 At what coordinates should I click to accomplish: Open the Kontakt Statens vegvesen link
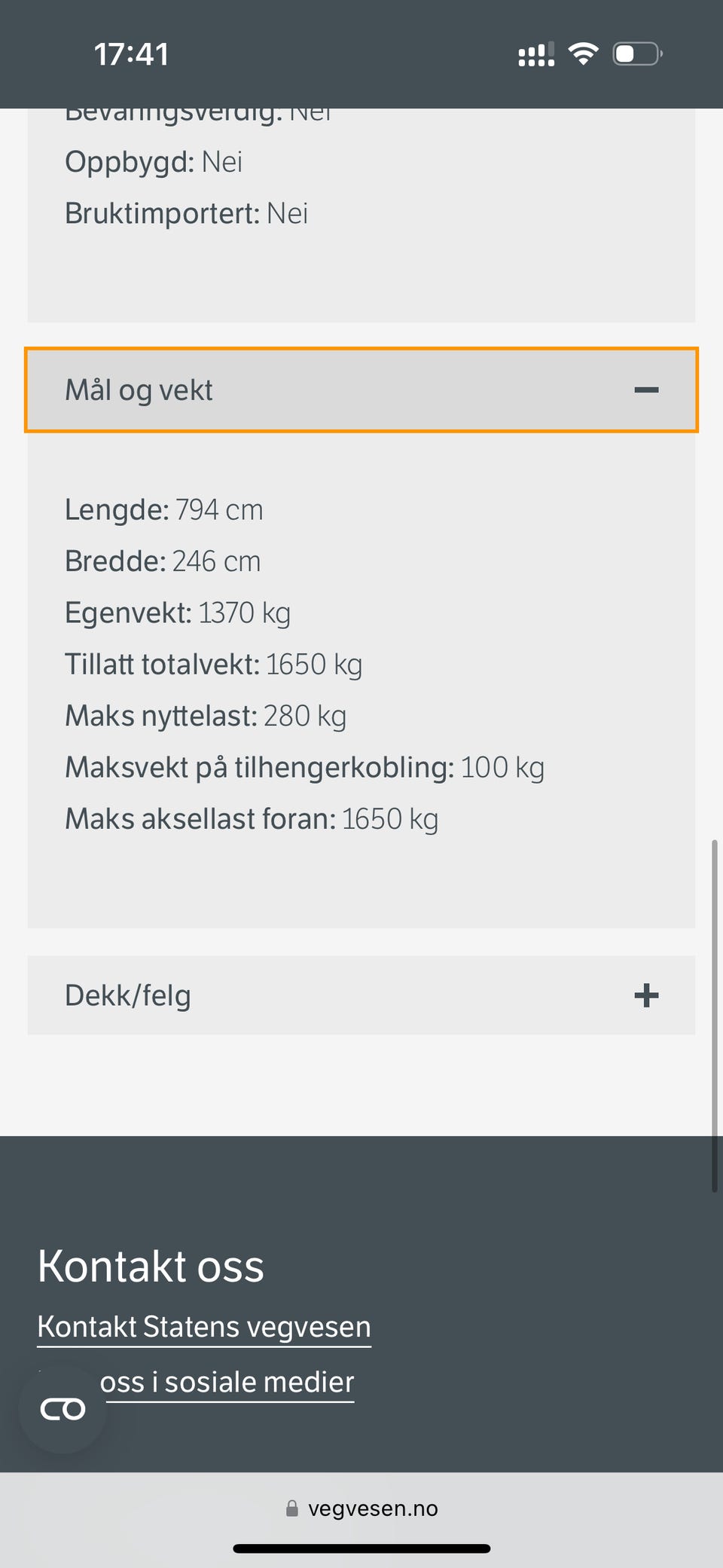[204, 1327]
